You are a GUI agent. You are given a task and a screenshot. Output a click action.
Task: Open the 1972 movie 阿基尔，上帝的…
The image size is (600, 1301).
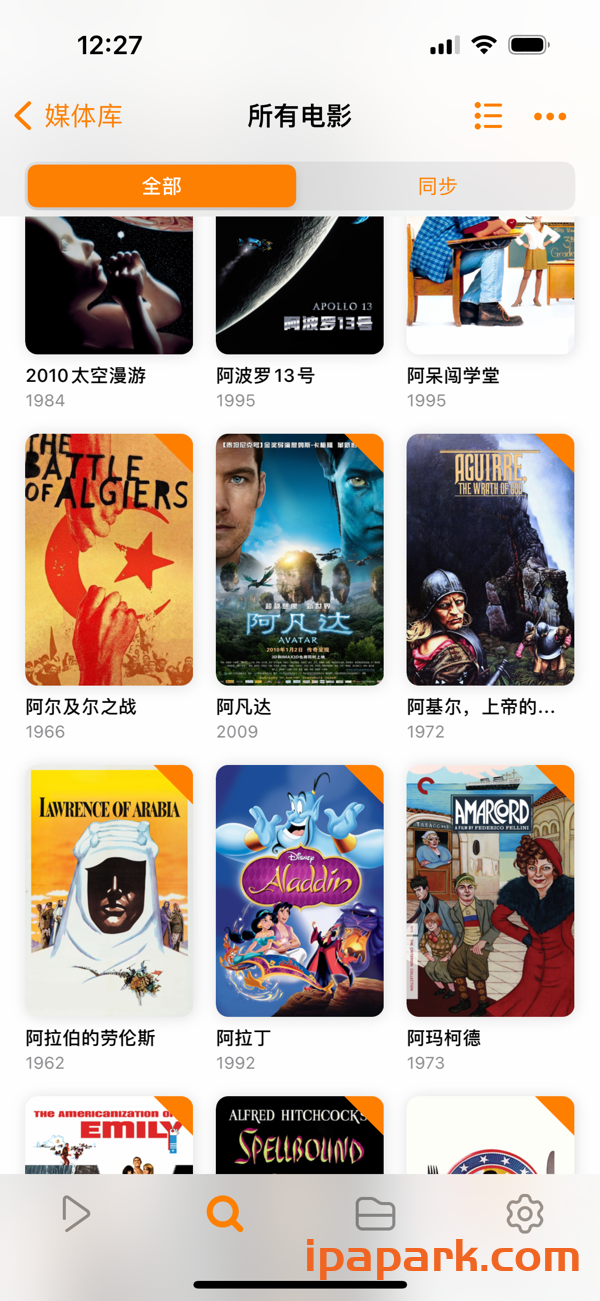coord(490,559)
